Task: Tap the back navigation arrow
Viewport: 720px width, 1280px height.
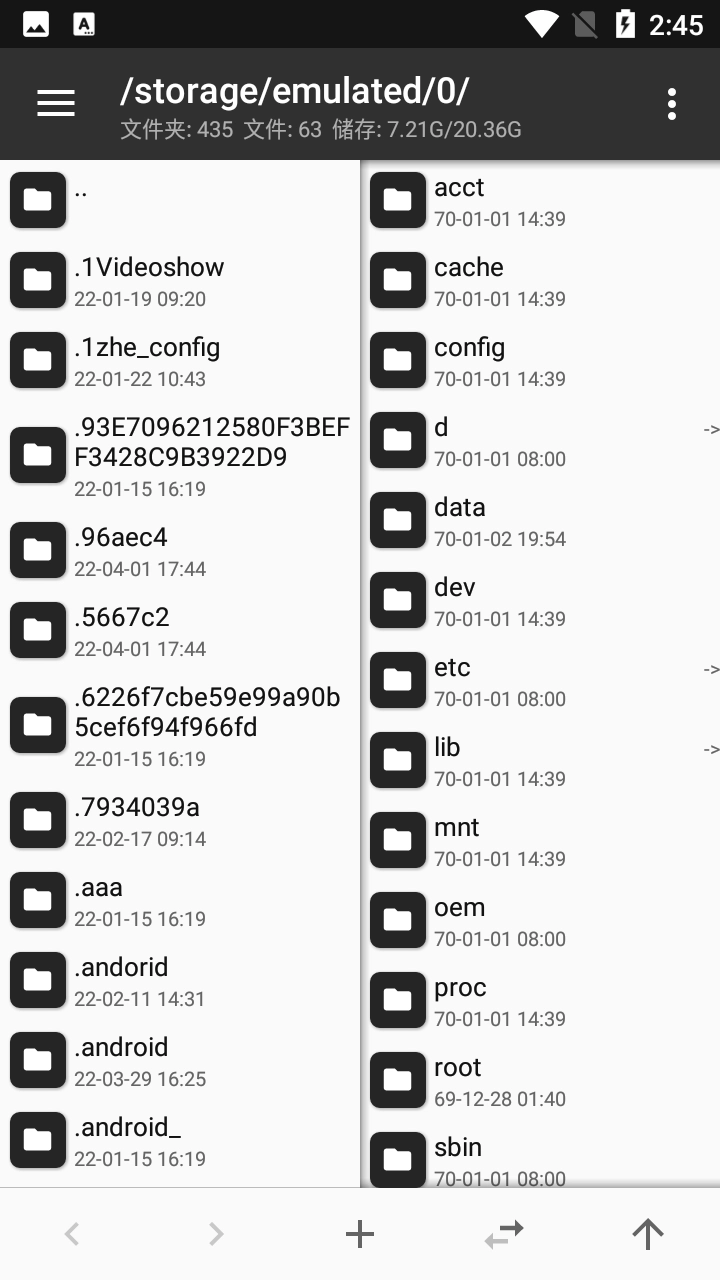Action: [x=72, y=1234]
